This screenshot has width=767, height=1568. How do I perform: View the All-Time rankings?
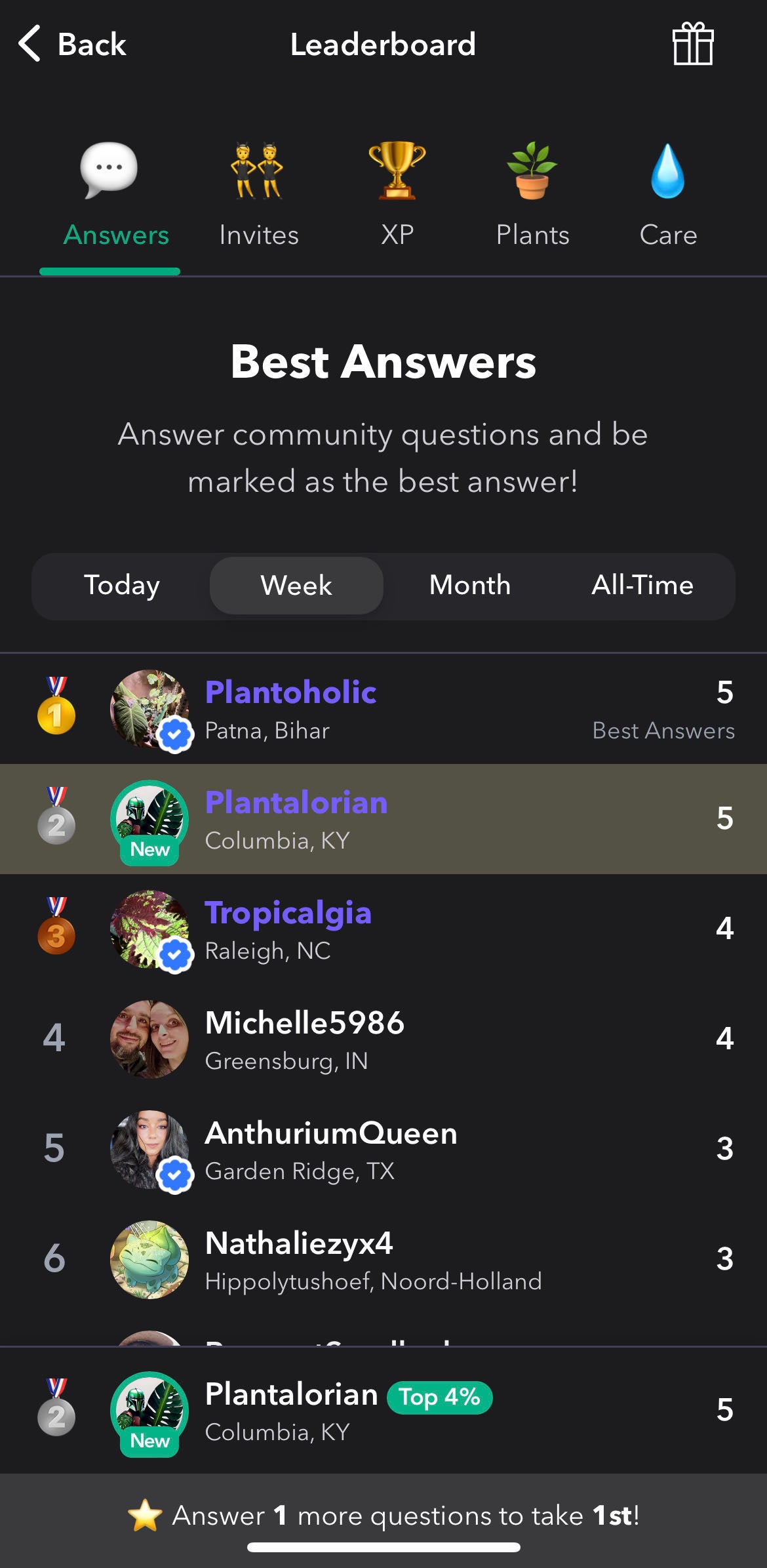642,586
